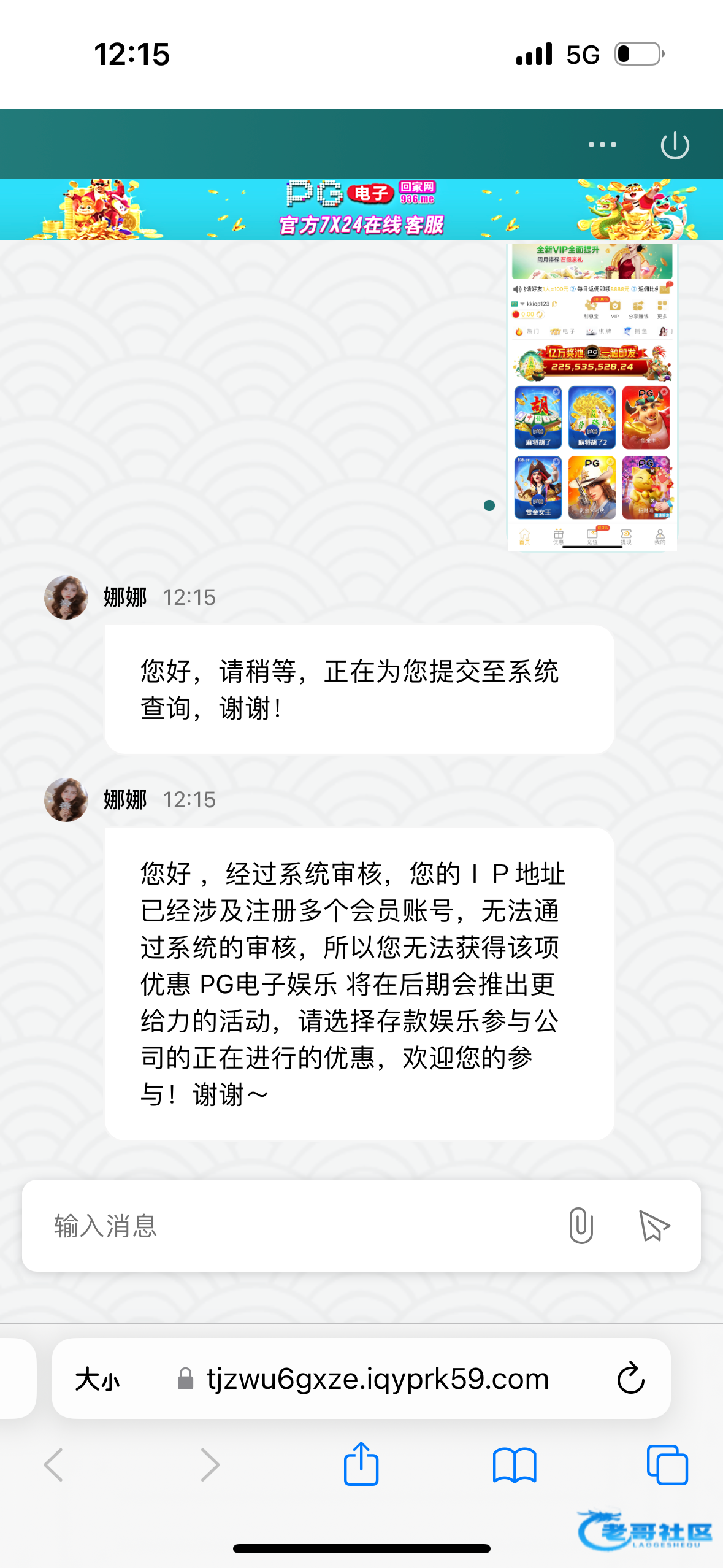Tap the power icon to end chat

pyautogui.click(x=675, y=145)
